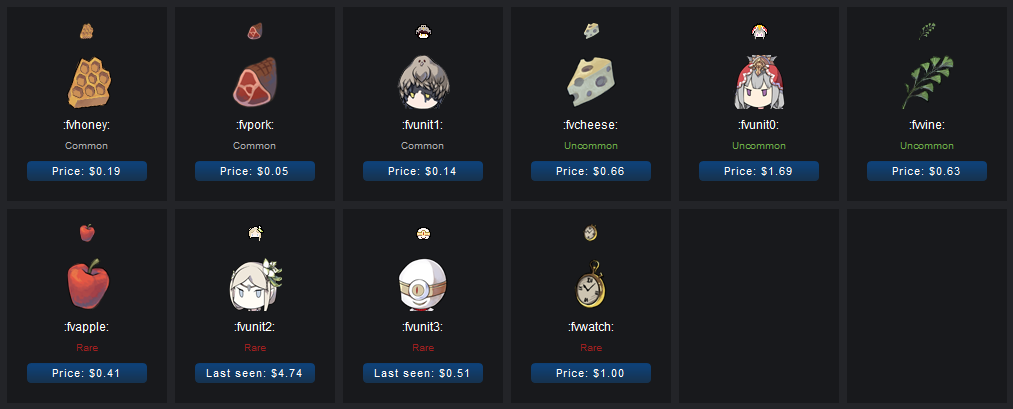1013x409 pixels.
Task: Open the fvpork Price: $0.05 button
Action: (255, 171)
